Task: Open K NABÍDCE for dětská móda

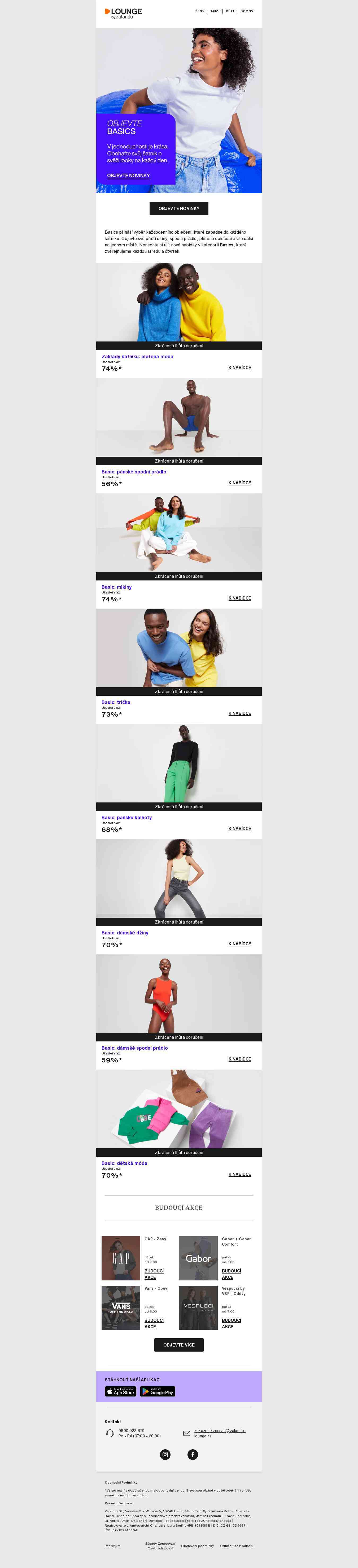Action: click(x=239, y=1174)
